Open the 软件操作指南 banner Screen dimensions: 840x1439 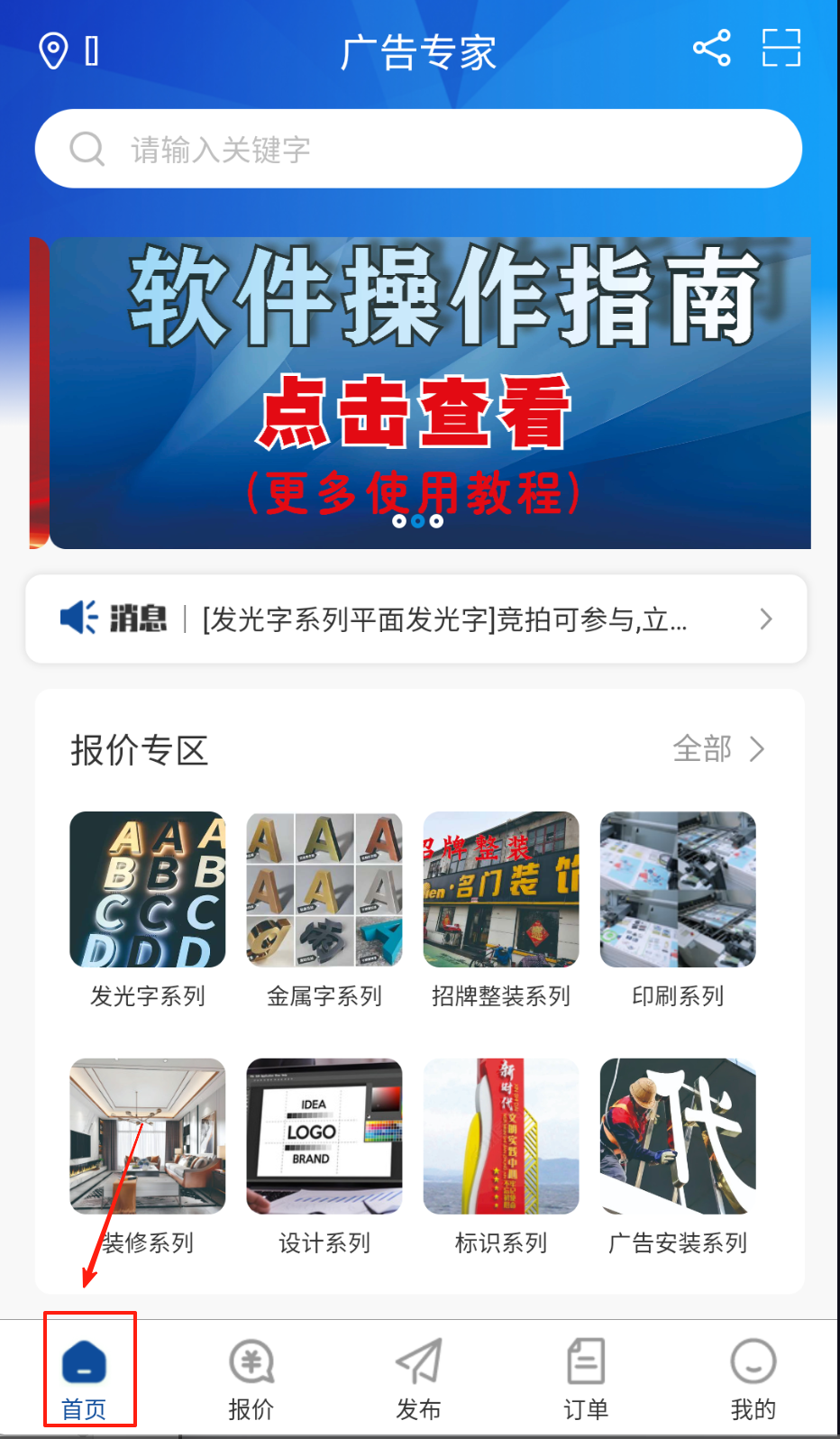pyautogui.click(x=420, y=393)
